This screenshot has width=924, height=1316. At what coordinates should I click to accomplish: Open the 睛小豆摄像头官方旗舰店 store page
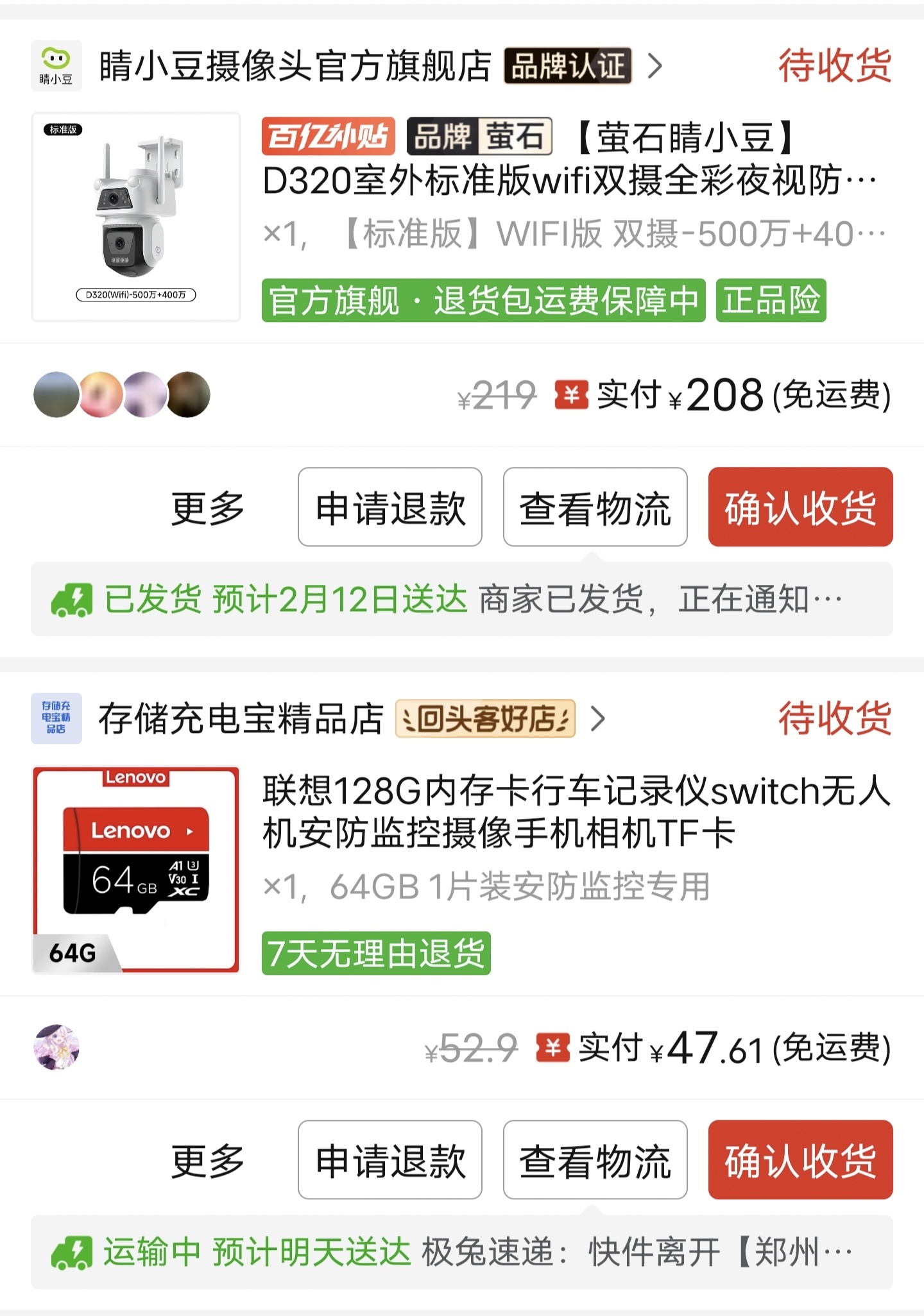(x=295, y=66)
